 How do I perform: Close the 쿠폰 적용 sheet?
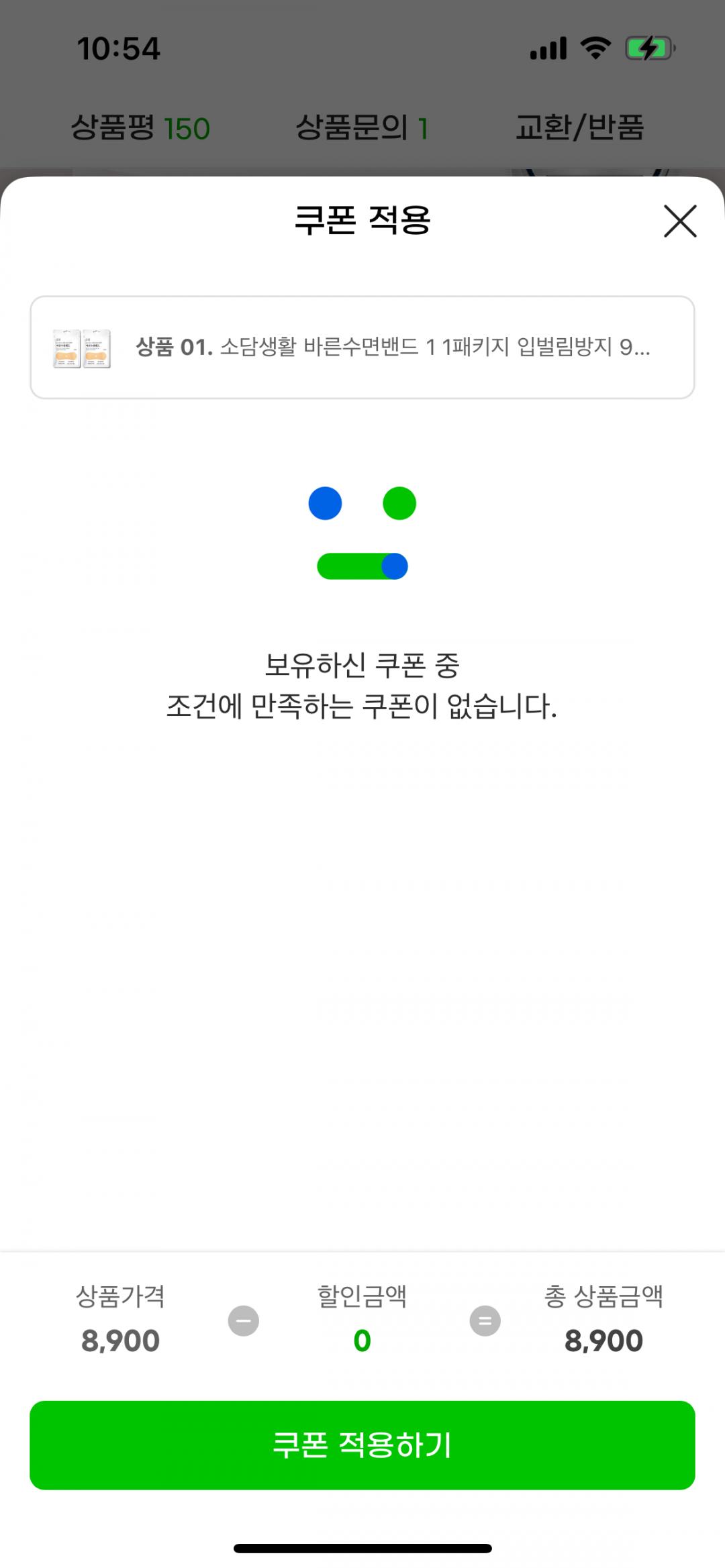[x=680, y=221]
